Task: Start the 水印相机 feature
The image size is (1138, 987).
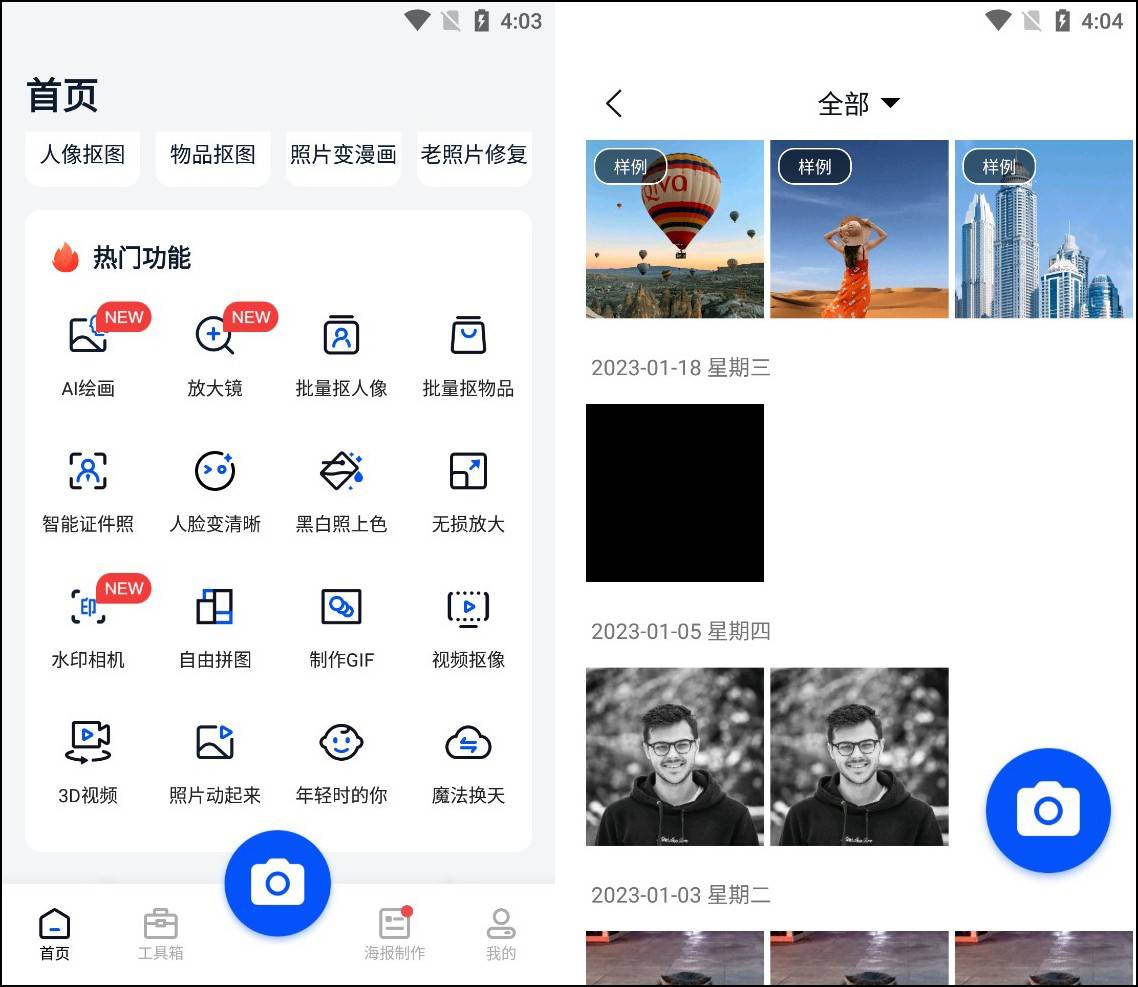Action: (88, 623)
